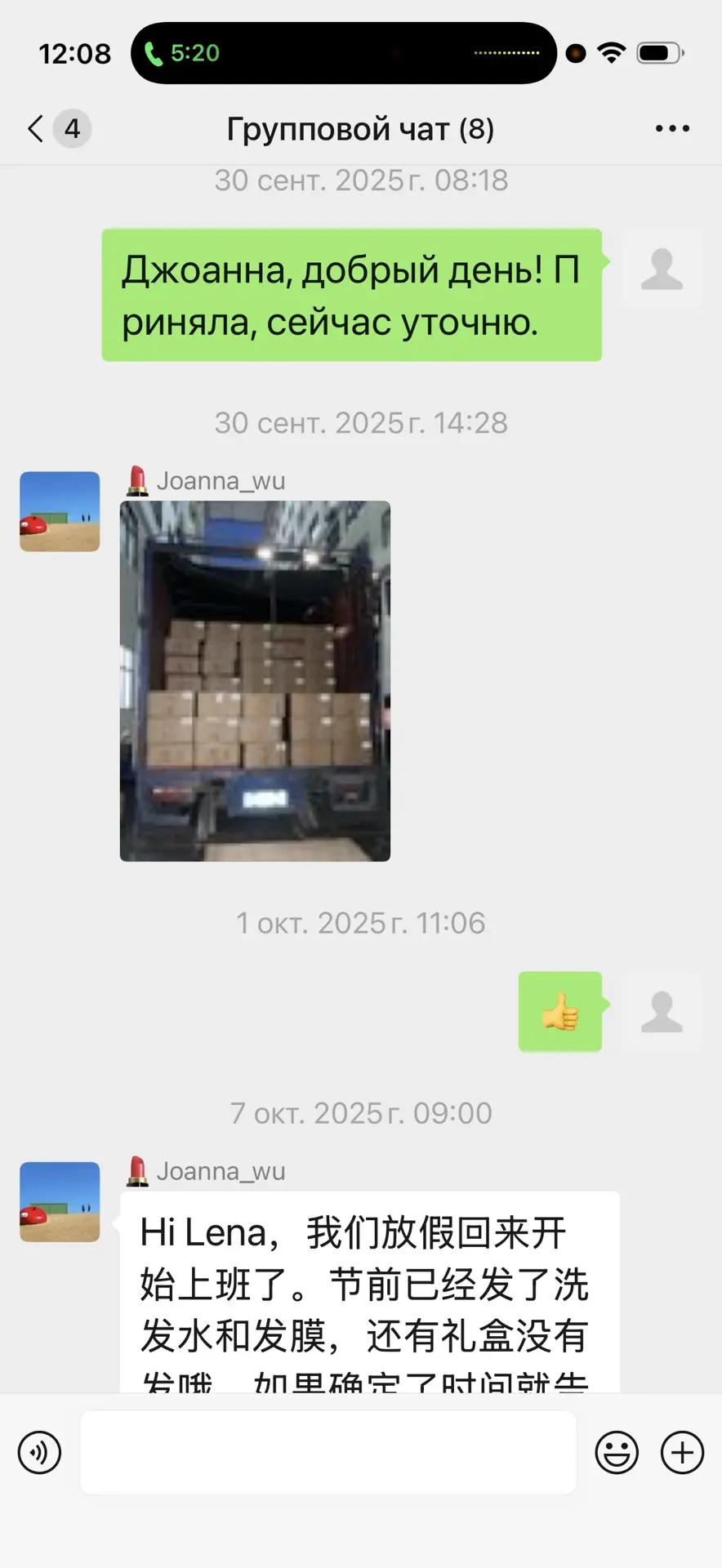Viewport: 722px width, 1568px height.
Task: Open the plus attachments menu
Action: point(683,1453)
